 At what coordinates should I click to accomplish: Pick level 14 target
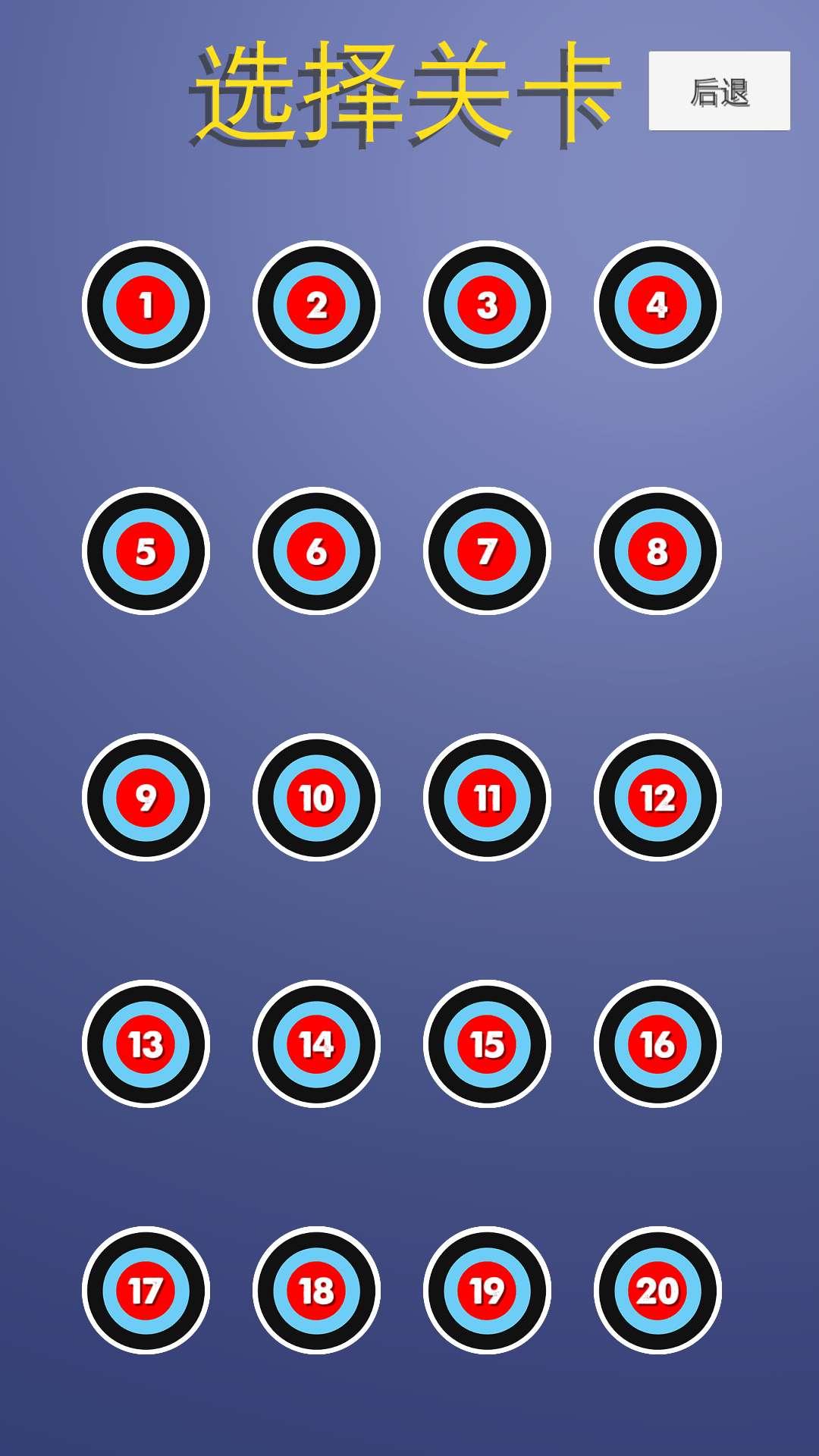coord(316,1044)
